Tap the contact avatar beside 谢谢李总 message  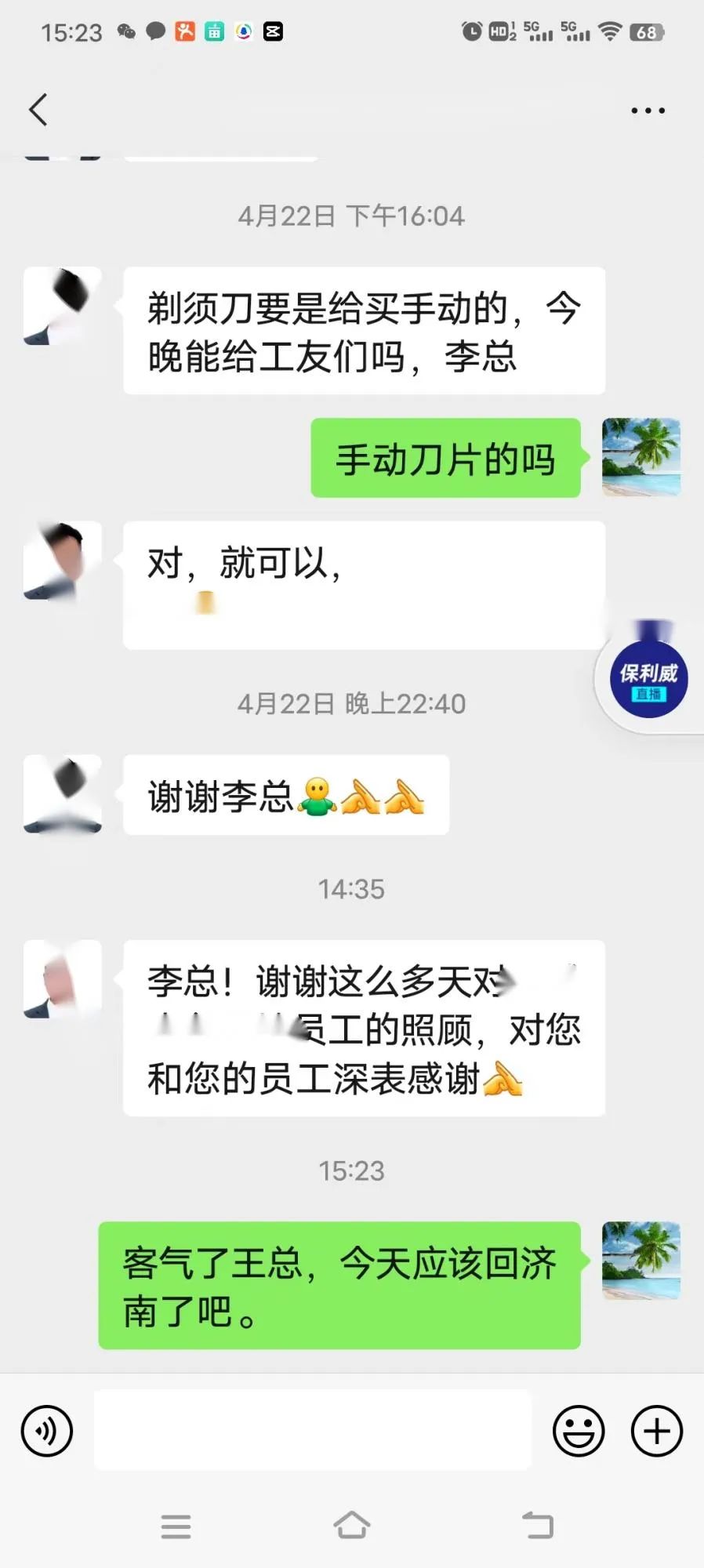click(63, 793)
